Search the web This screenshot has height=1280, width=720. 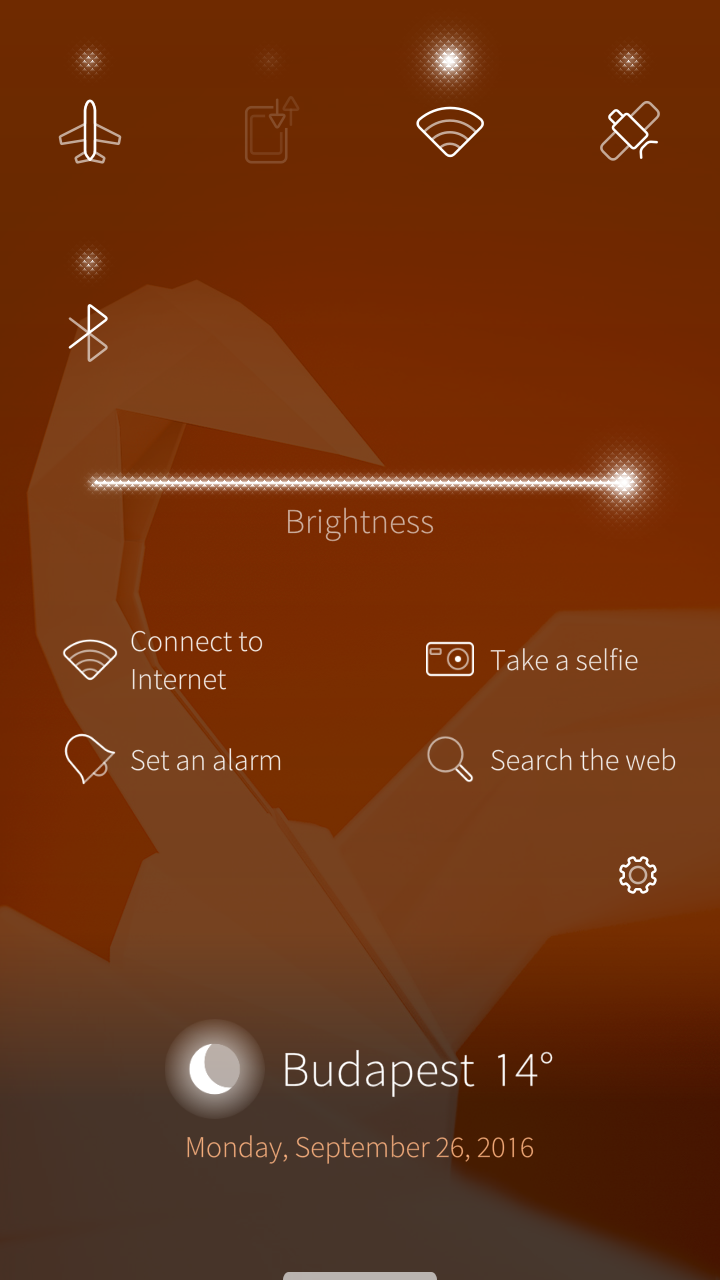point(552,760)
